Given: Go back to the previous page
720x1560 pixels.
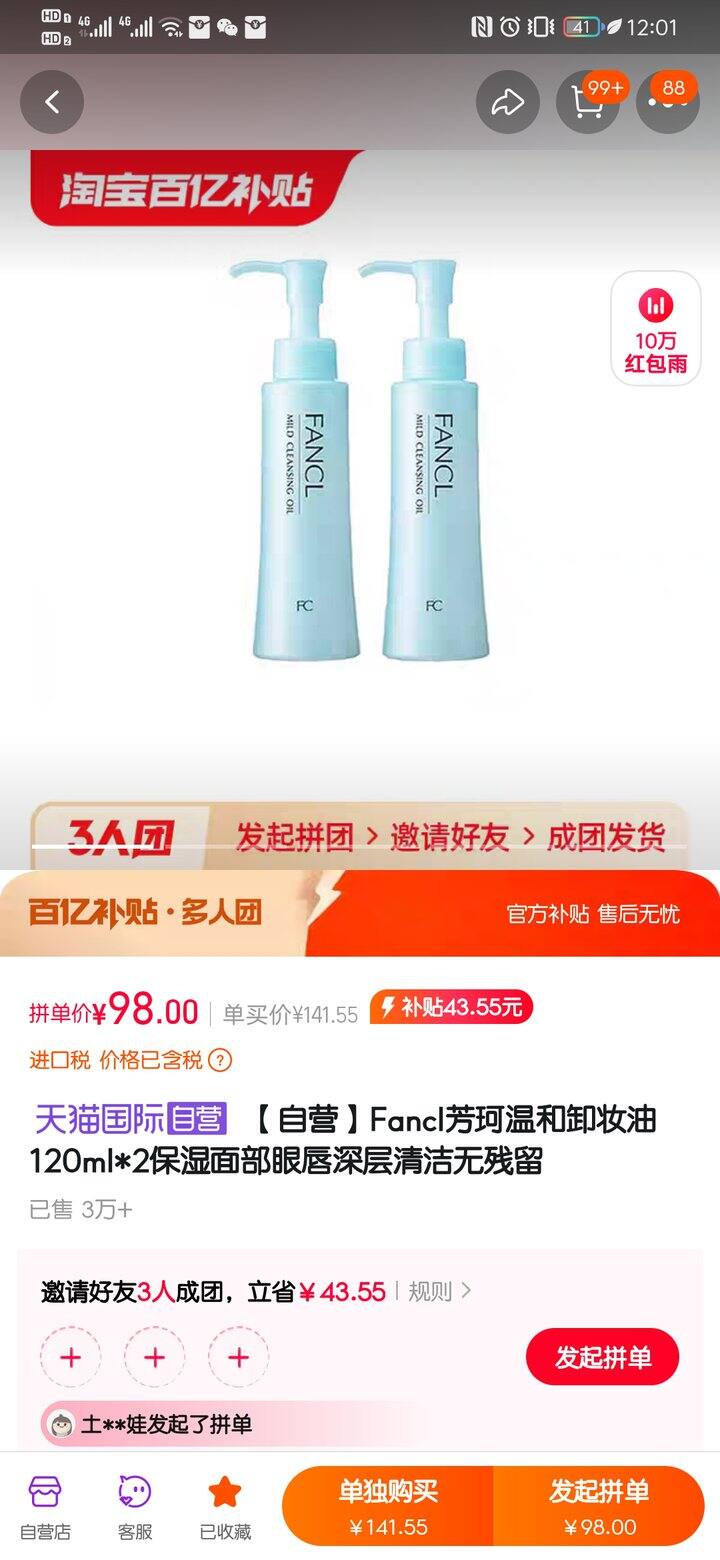Looking at the screenshot, I should point(52,102).
